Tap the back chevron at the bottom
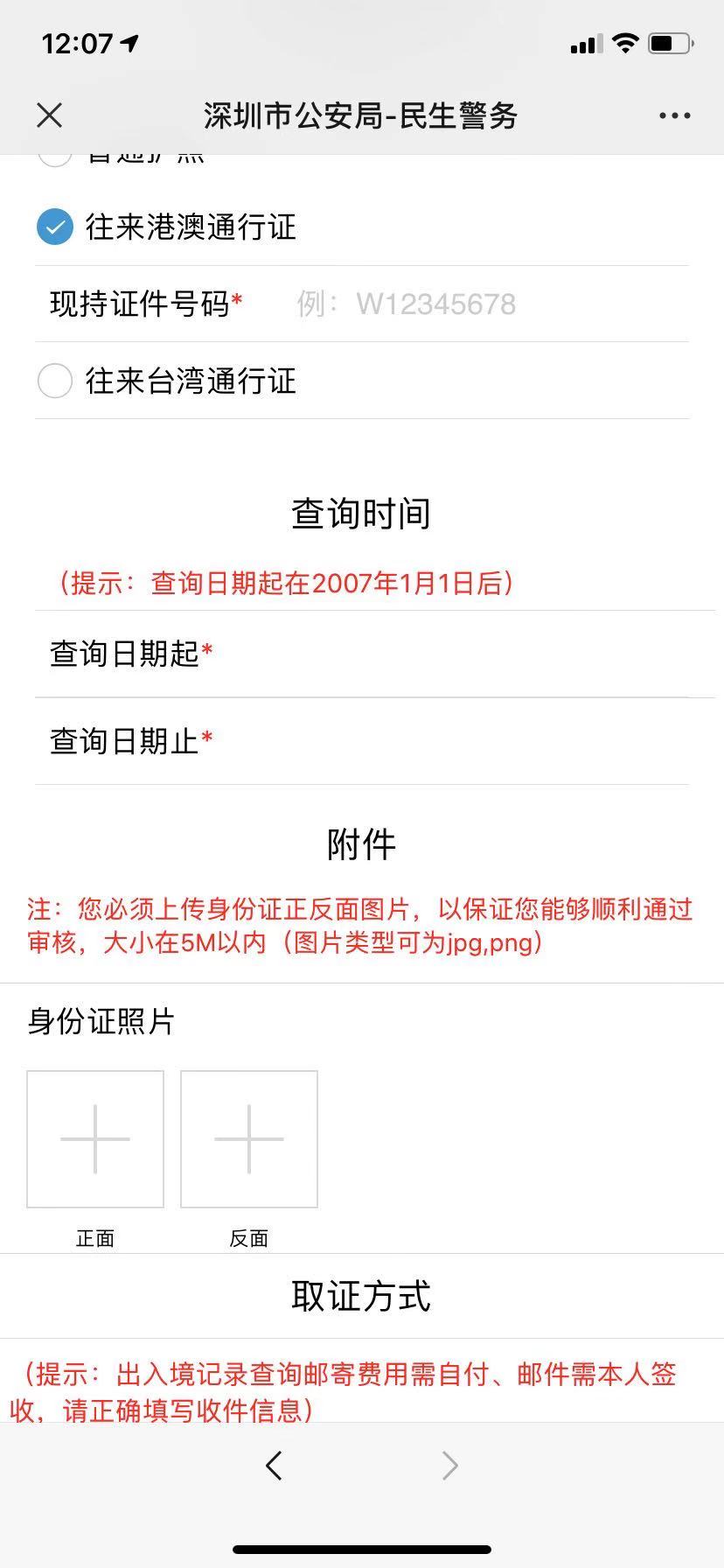This screenshot has height=1568, width=724. point(274,1466)
